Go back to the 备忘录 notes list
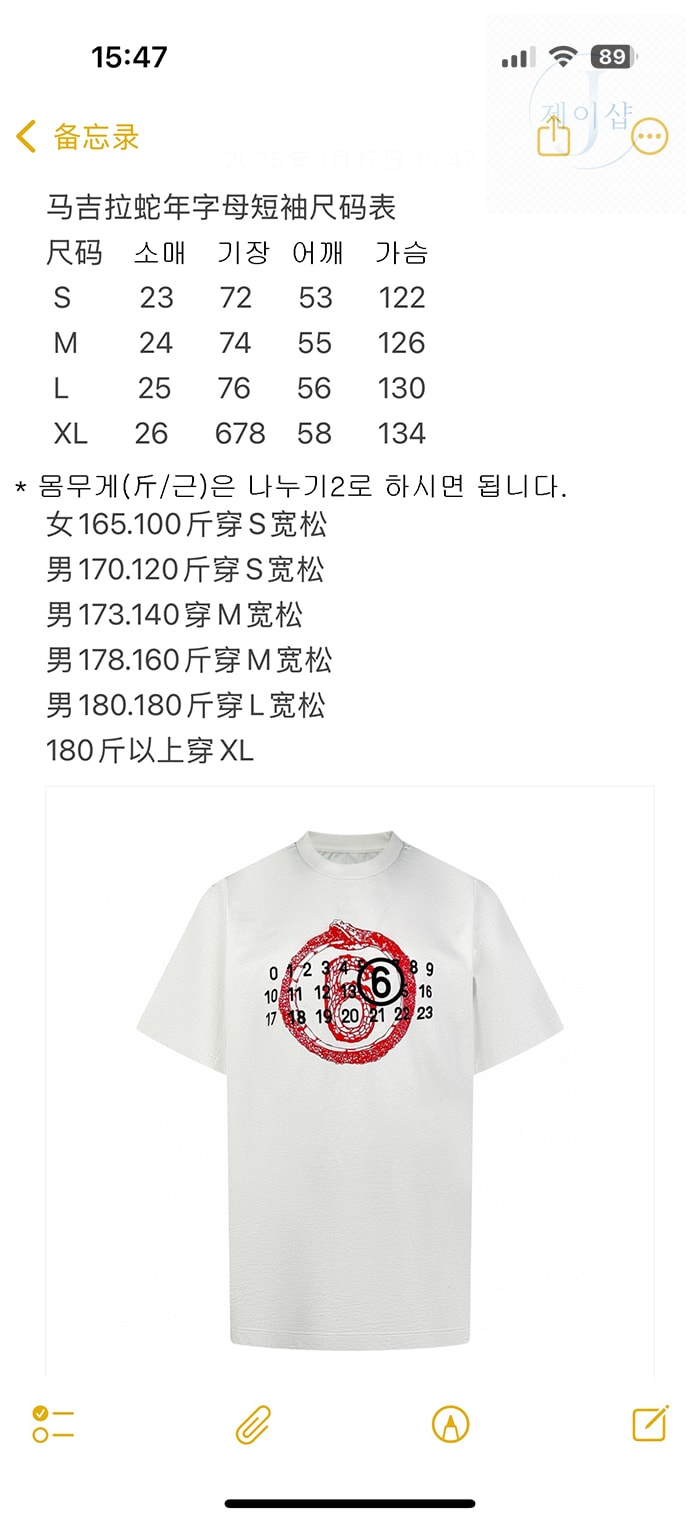Screen dimensions: 700x1522 pos(78,137)
